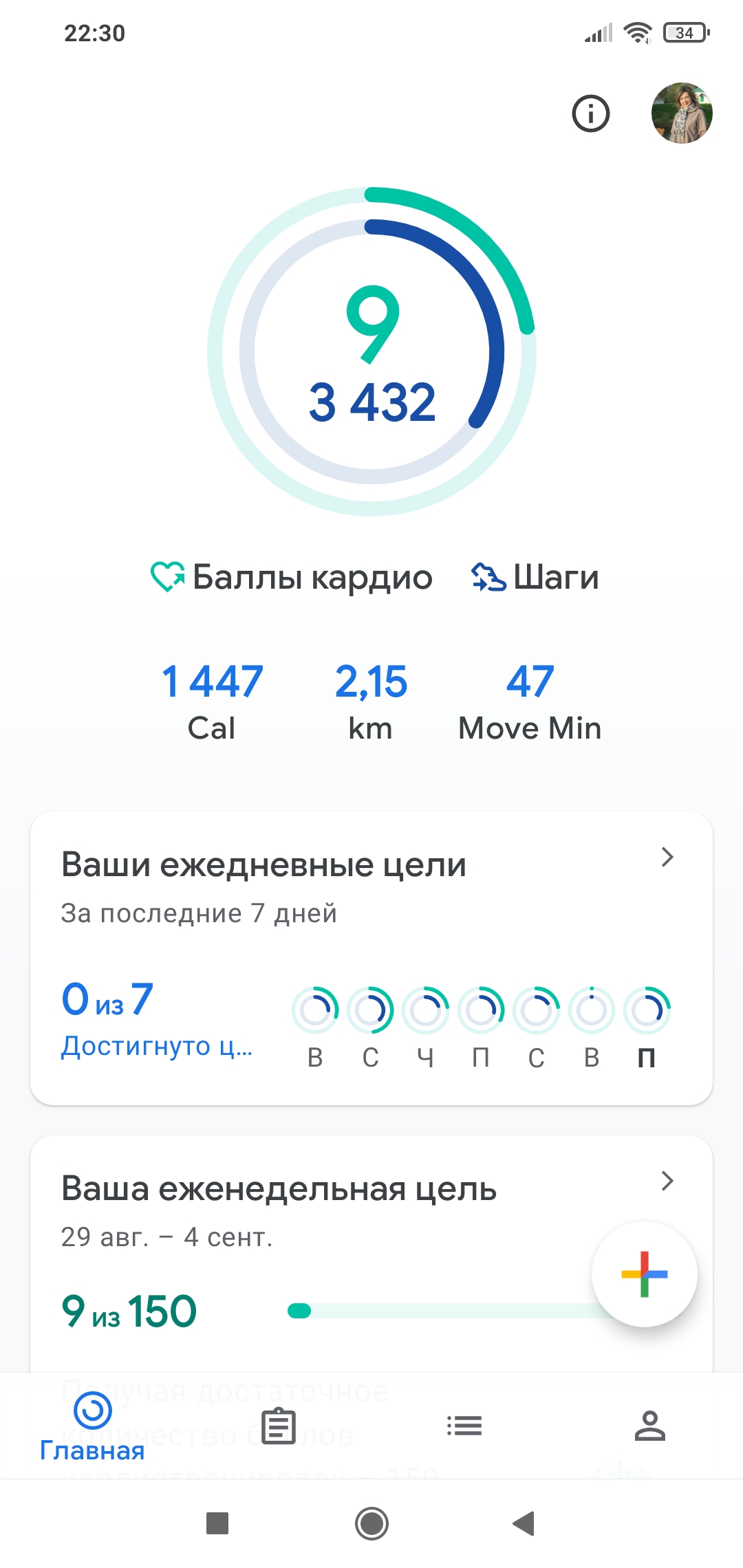The image size is (743, 1568).
Task: Open the 1 447 Cal stat
Action: click(x=212, y=701)
